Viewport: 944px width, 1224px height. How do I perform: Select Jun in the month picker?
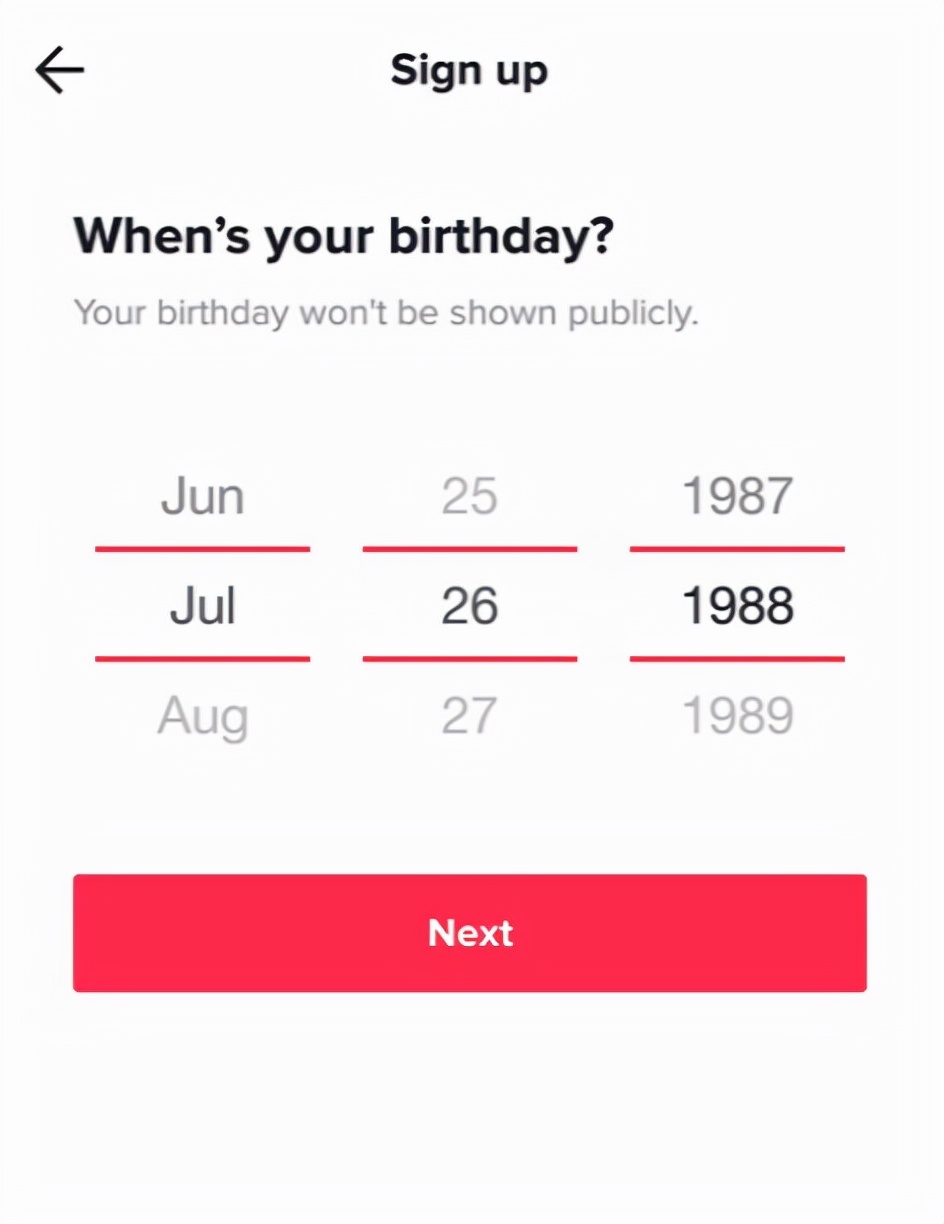click(x=202, y=497)
